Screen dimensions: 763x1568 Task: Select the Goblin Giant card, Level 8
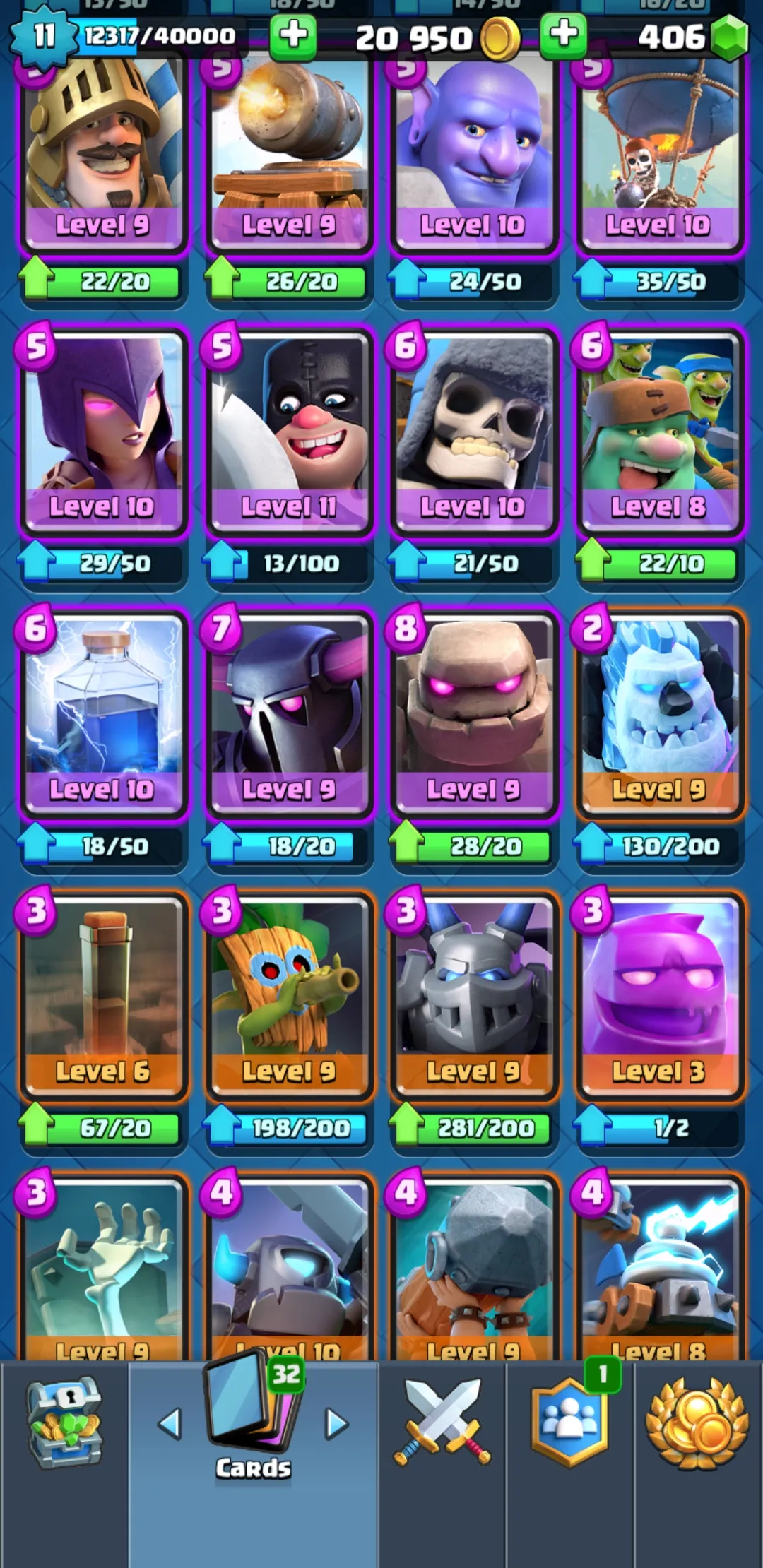click(660, 431)
